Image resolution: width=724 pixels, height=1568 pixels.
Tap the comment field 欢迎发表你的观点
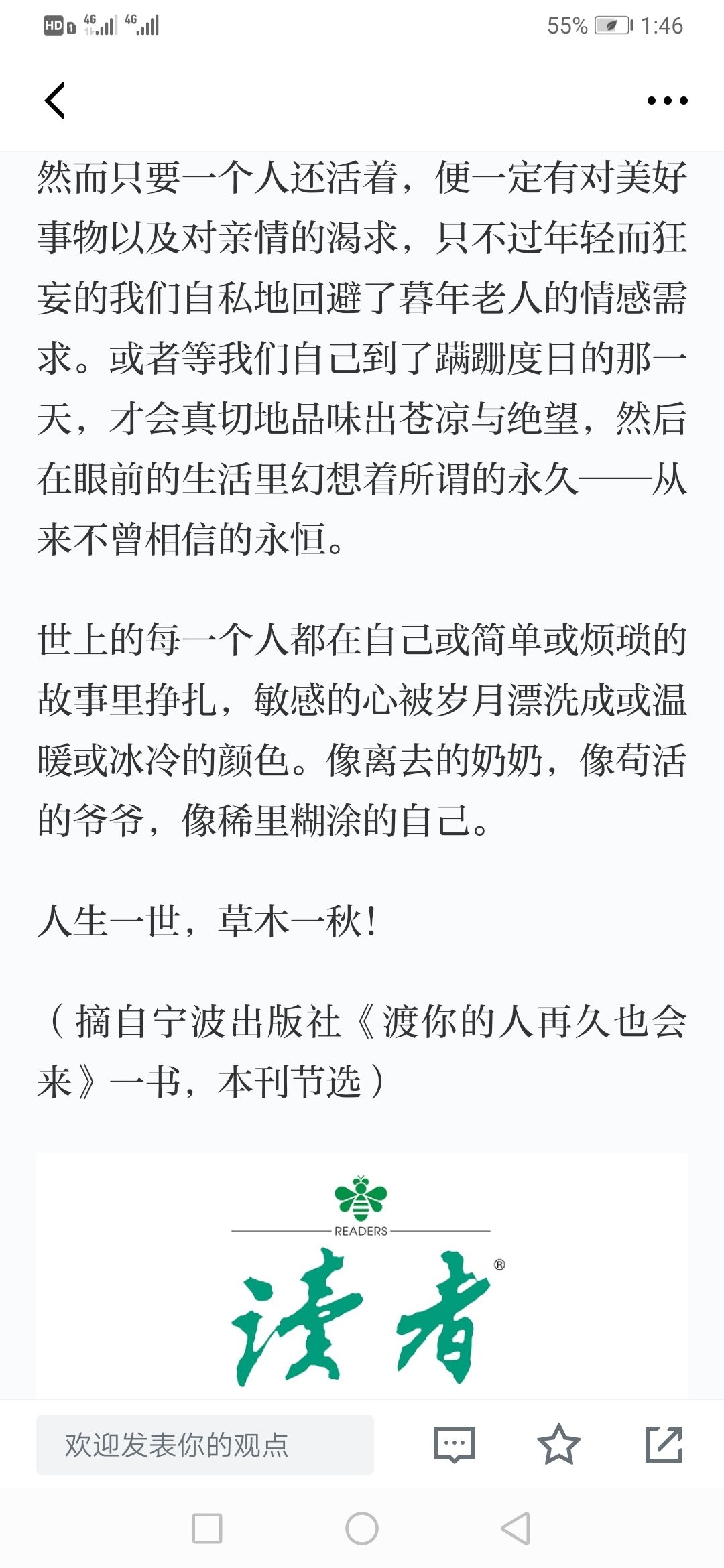tap(205, 1445)
